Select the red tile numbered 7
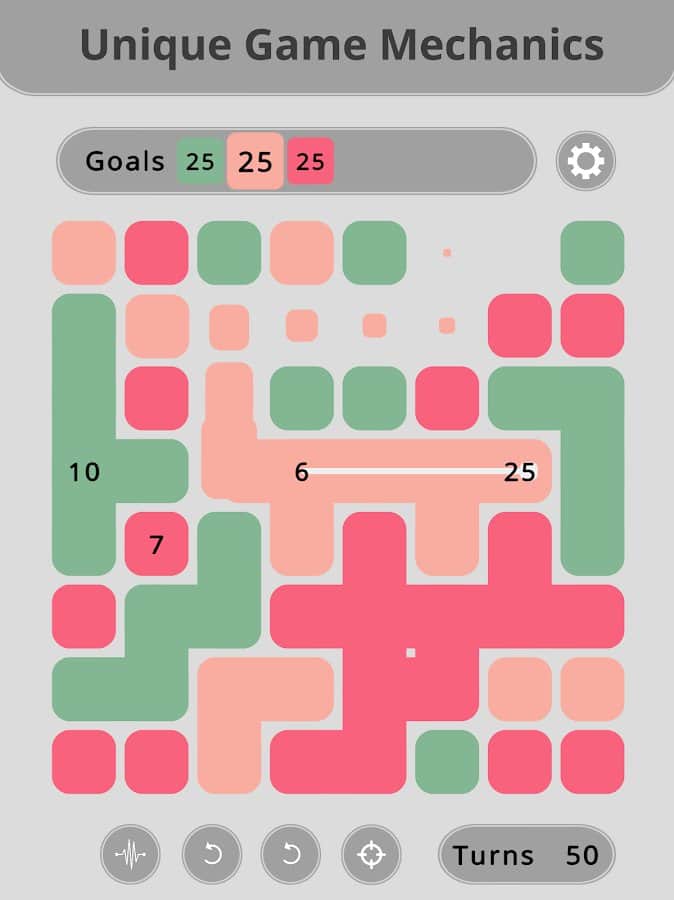The width and height of the screenshot is (674, 900). [156, 545]
